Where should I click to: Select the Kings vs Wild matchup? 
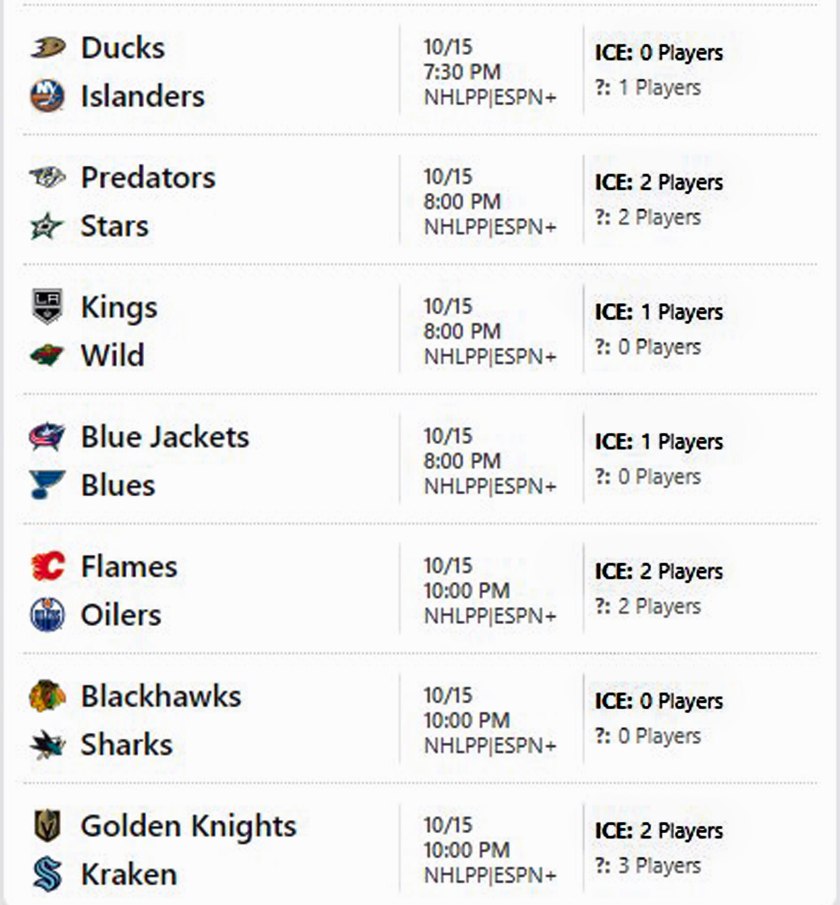point(210,331)
